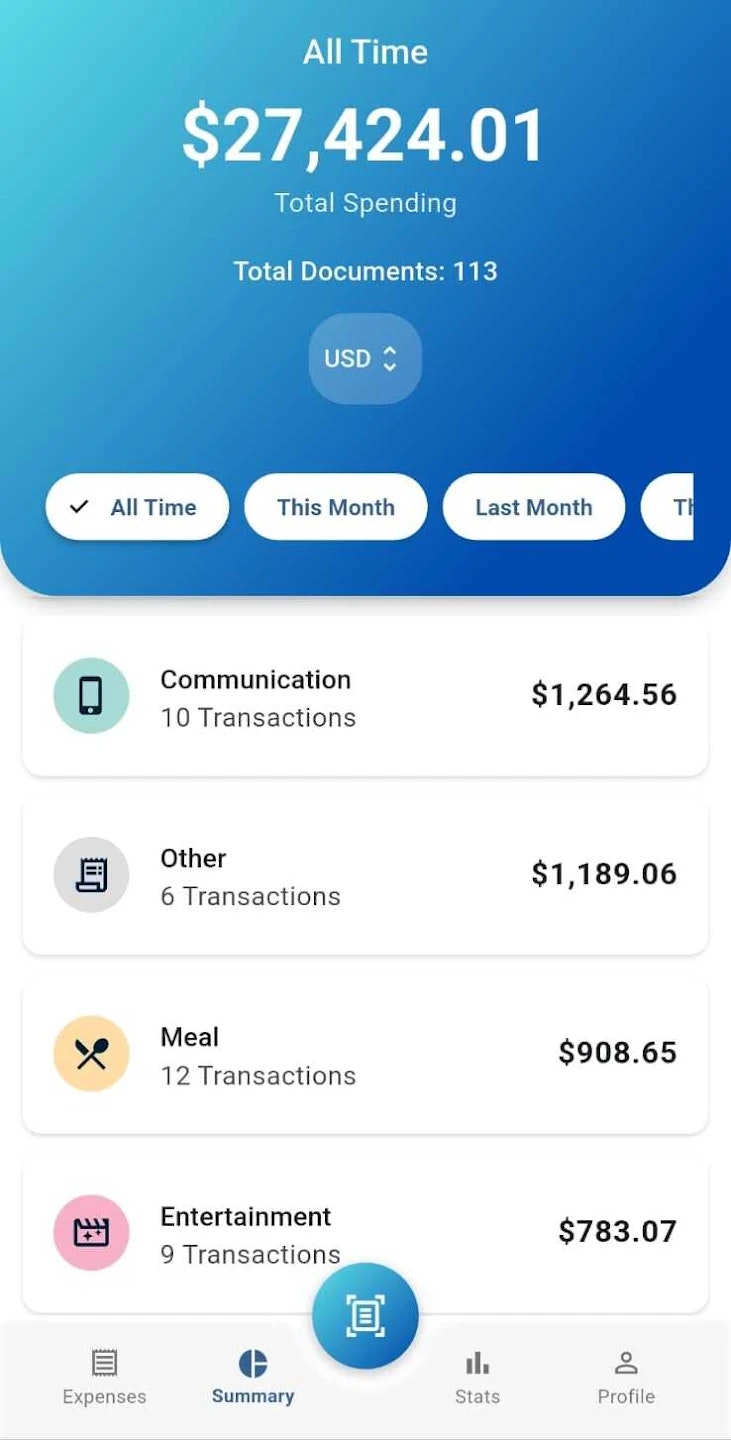This screenshot has height=1440, width=731.
Task: Tap the scan receipt floating button
Action: pos(365,1316)
